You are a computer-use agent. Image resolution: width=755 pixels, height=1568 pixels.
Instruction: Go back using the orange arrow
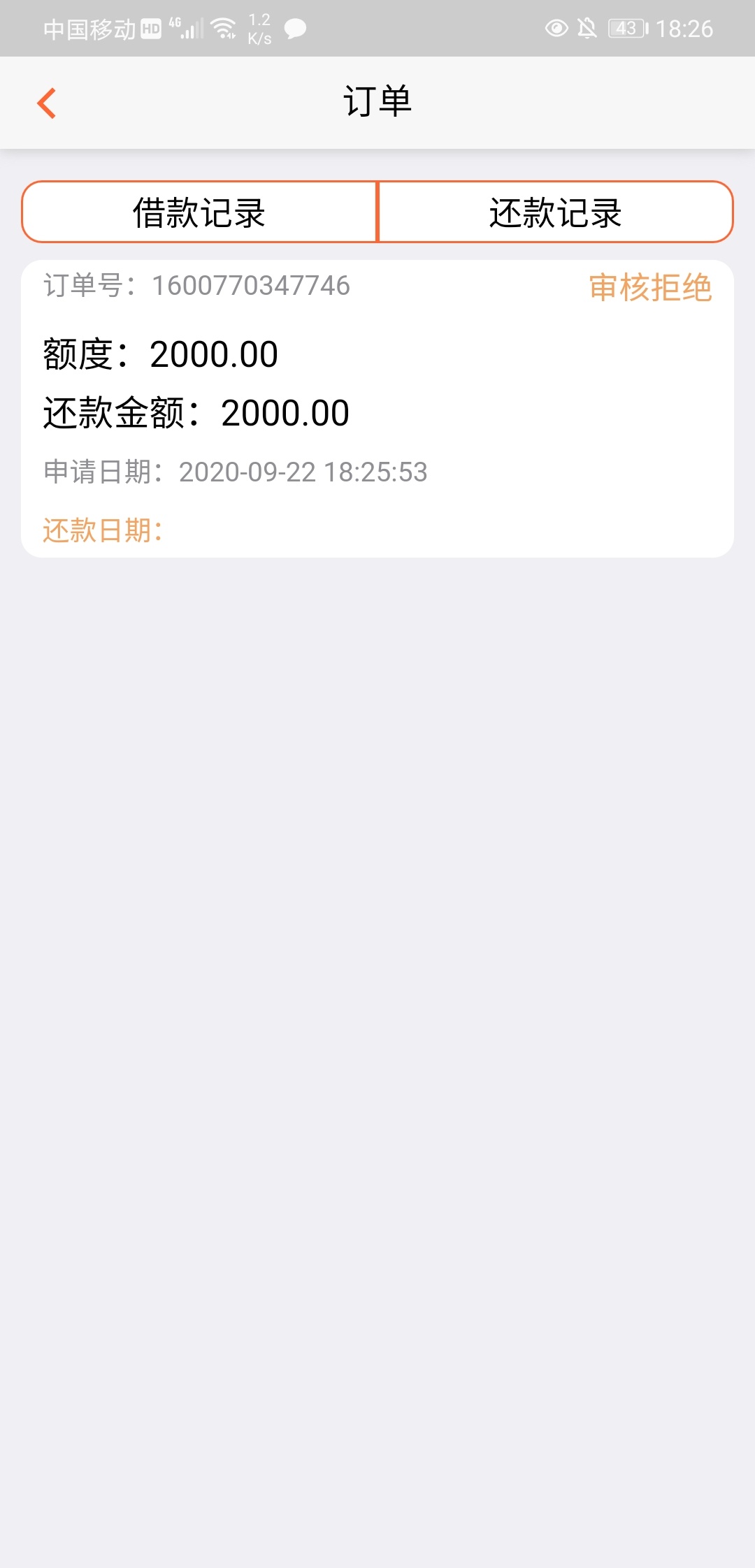[46, 103]
